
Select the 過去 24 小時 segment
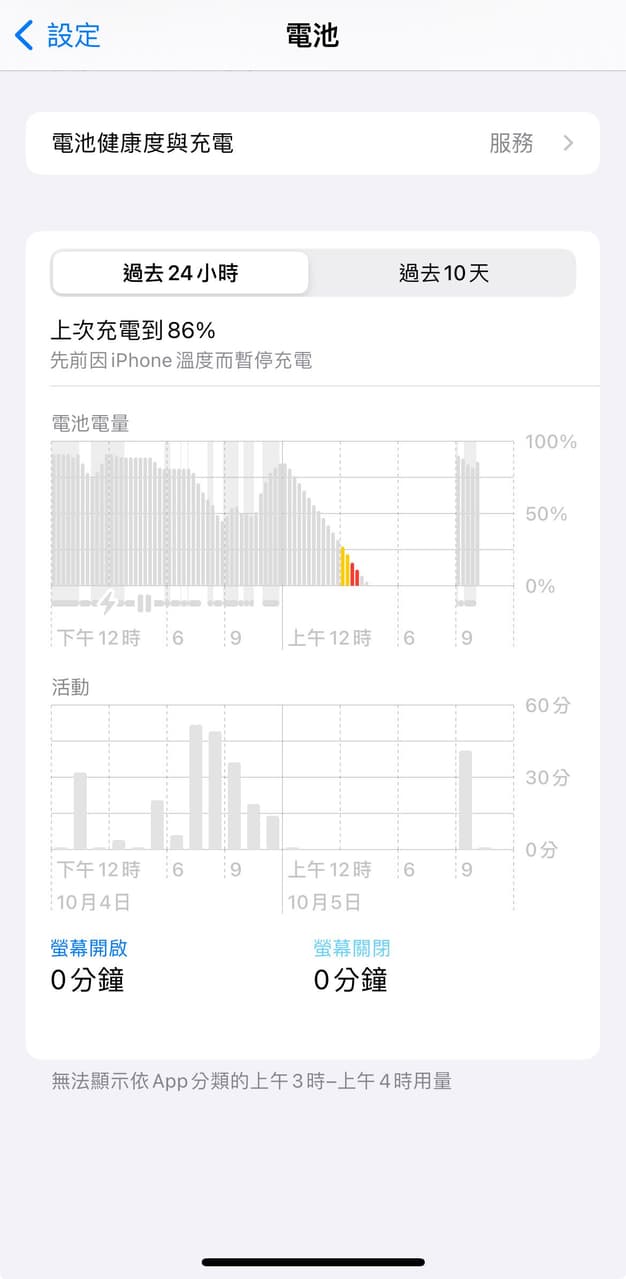tap(181, 273)
